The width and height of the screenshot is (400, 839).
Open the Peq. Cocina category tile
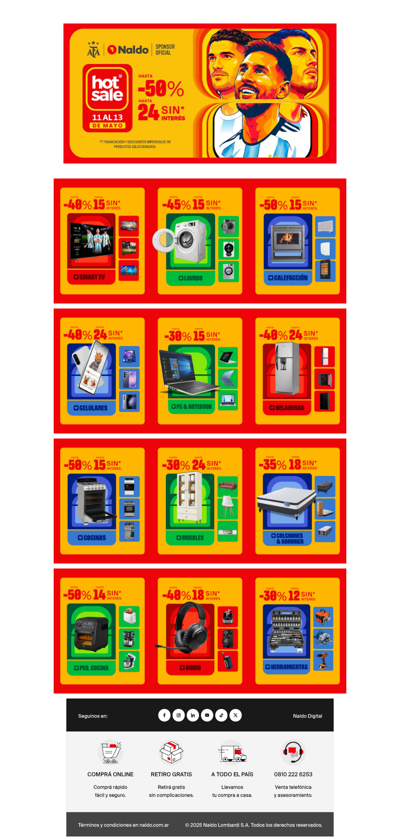tap(102, 631)
